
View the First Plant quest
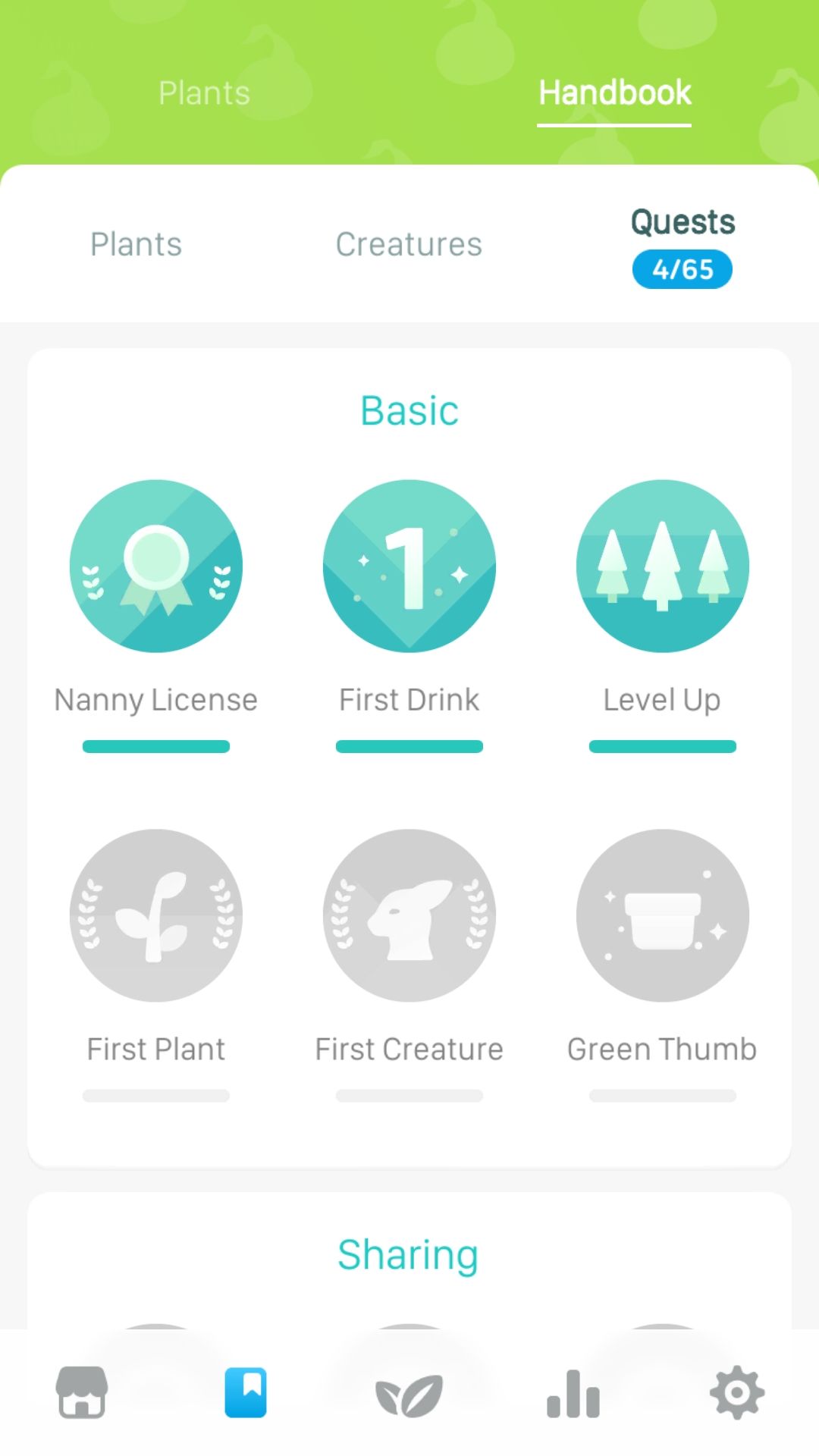[156, 915]
